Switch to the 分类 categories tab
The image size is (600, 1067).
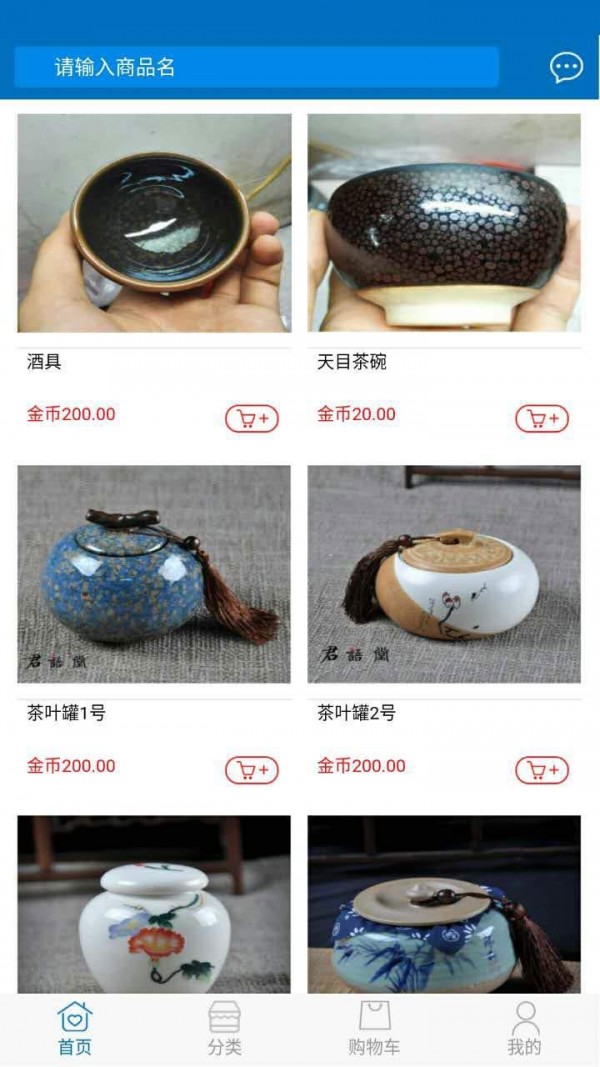[x=224, y=1030]
